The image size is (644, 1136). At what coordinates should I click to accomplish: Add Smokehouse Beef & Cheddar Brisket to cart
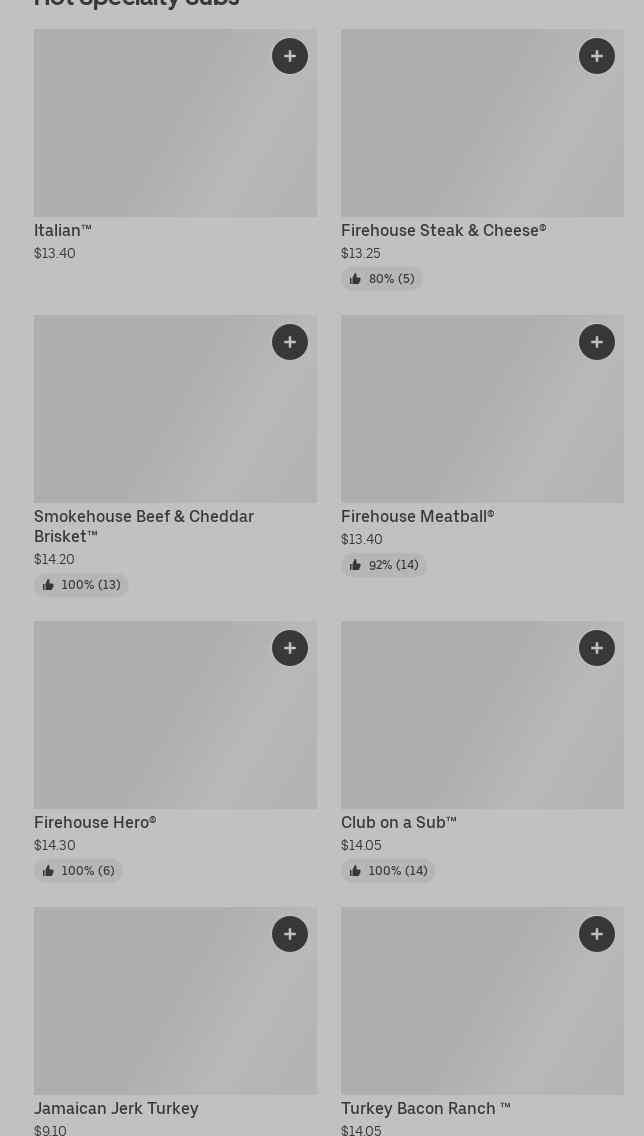coord(290,342)
